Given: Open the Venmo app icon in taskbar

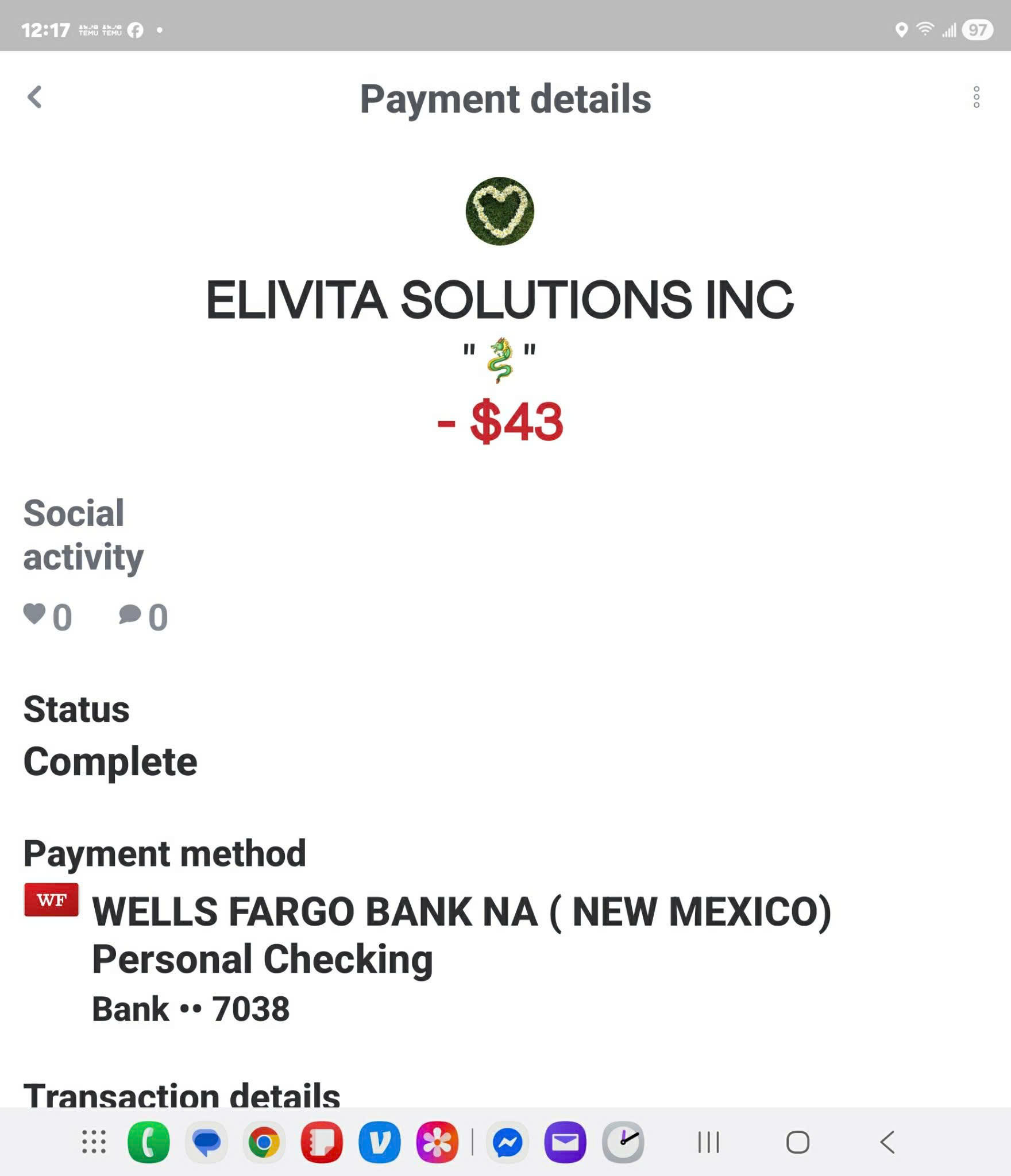Looking at the screenshot, I should coord(379,1142).
